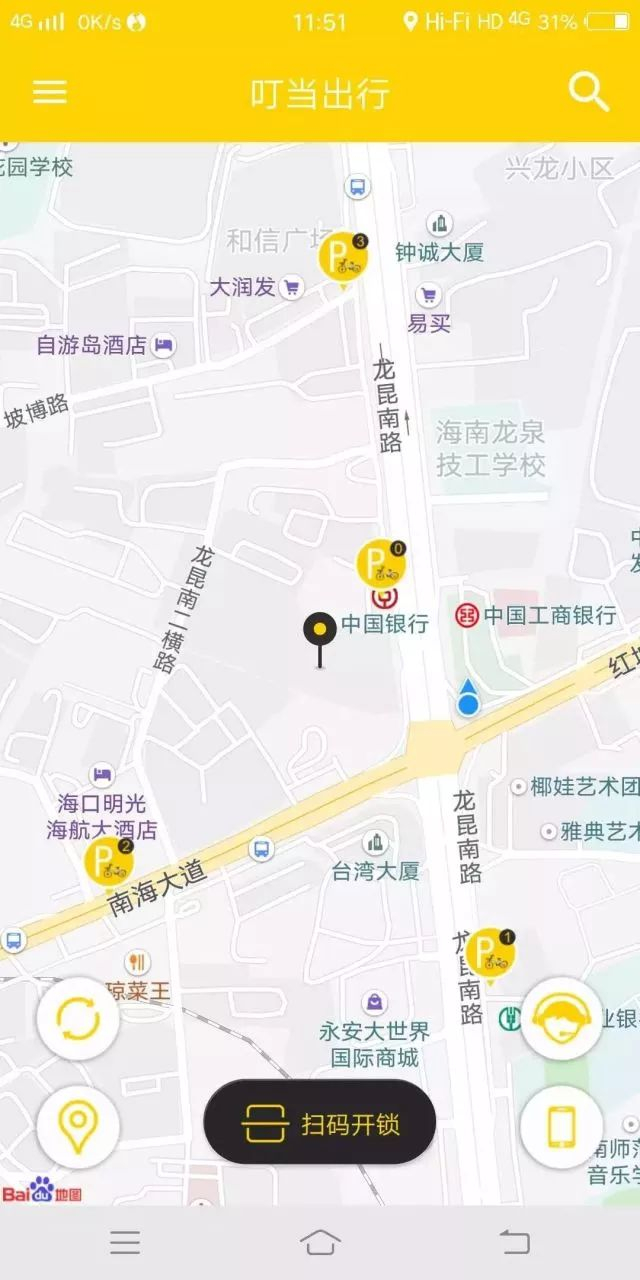Open the search magnifier
The image size is (640, 1280).
point(589,92)
